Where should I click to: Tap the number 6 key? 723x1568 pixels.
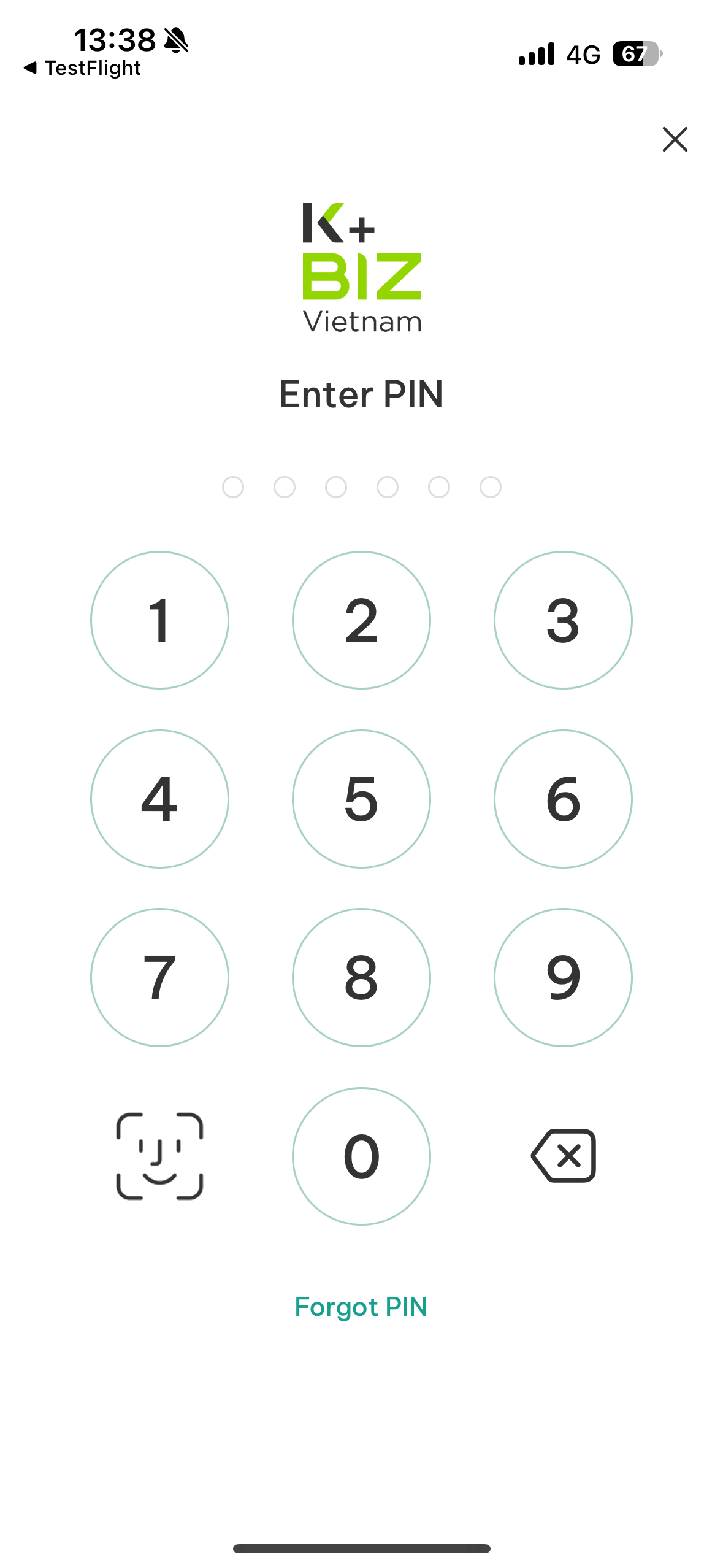coord(562,799)
